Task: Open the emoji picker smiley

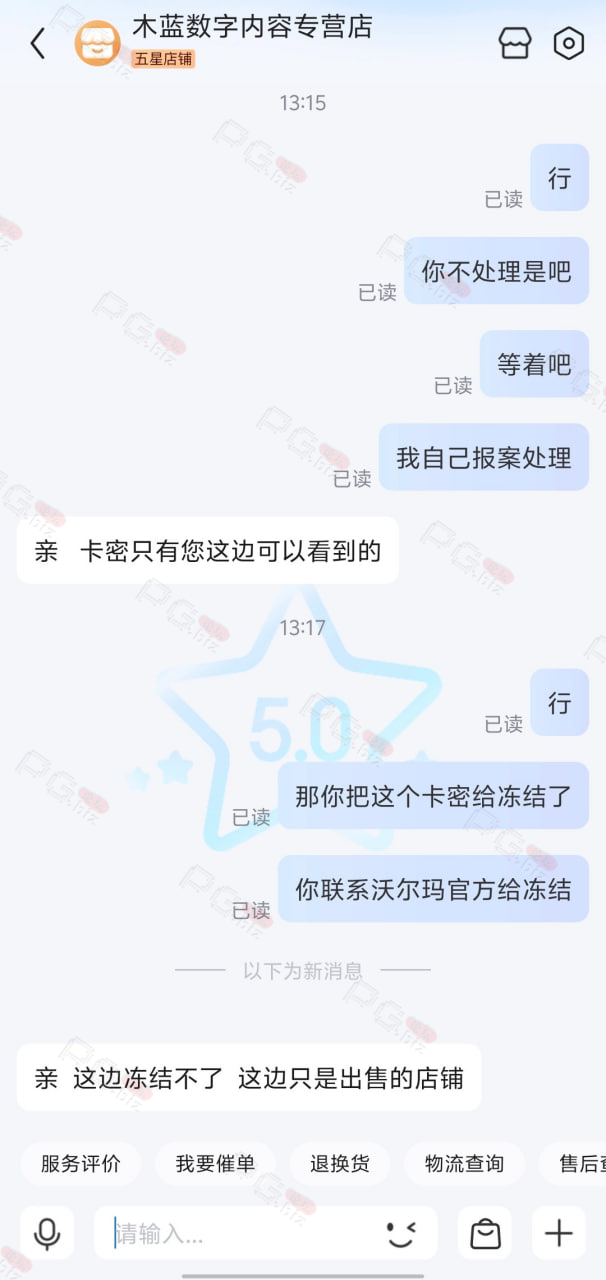Action: point(401,1234)
